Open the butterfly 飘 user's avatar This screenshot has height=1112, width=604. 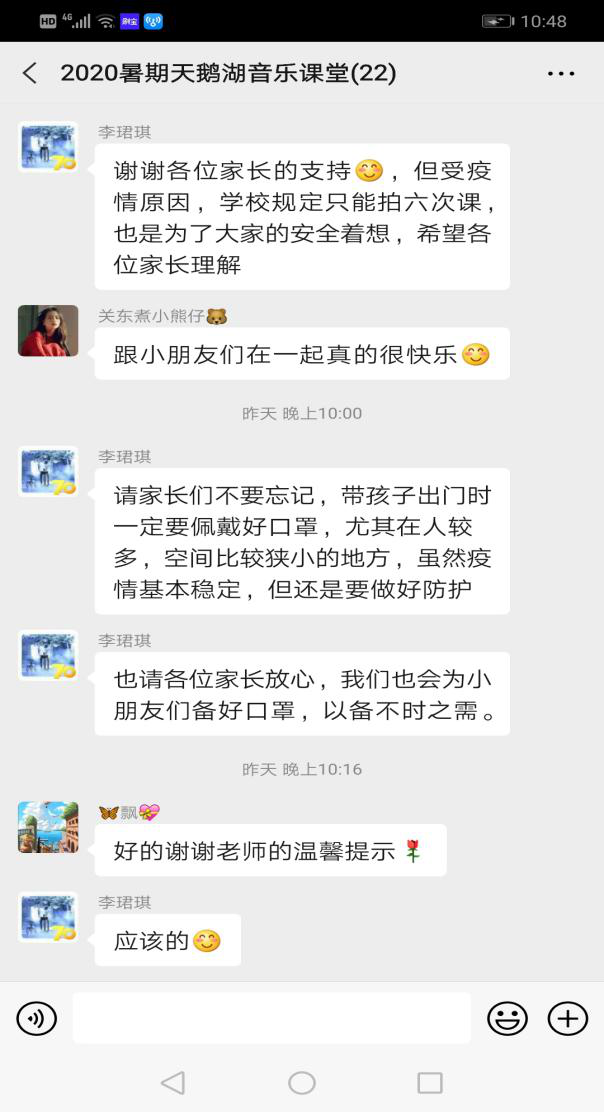click(48, 827)
